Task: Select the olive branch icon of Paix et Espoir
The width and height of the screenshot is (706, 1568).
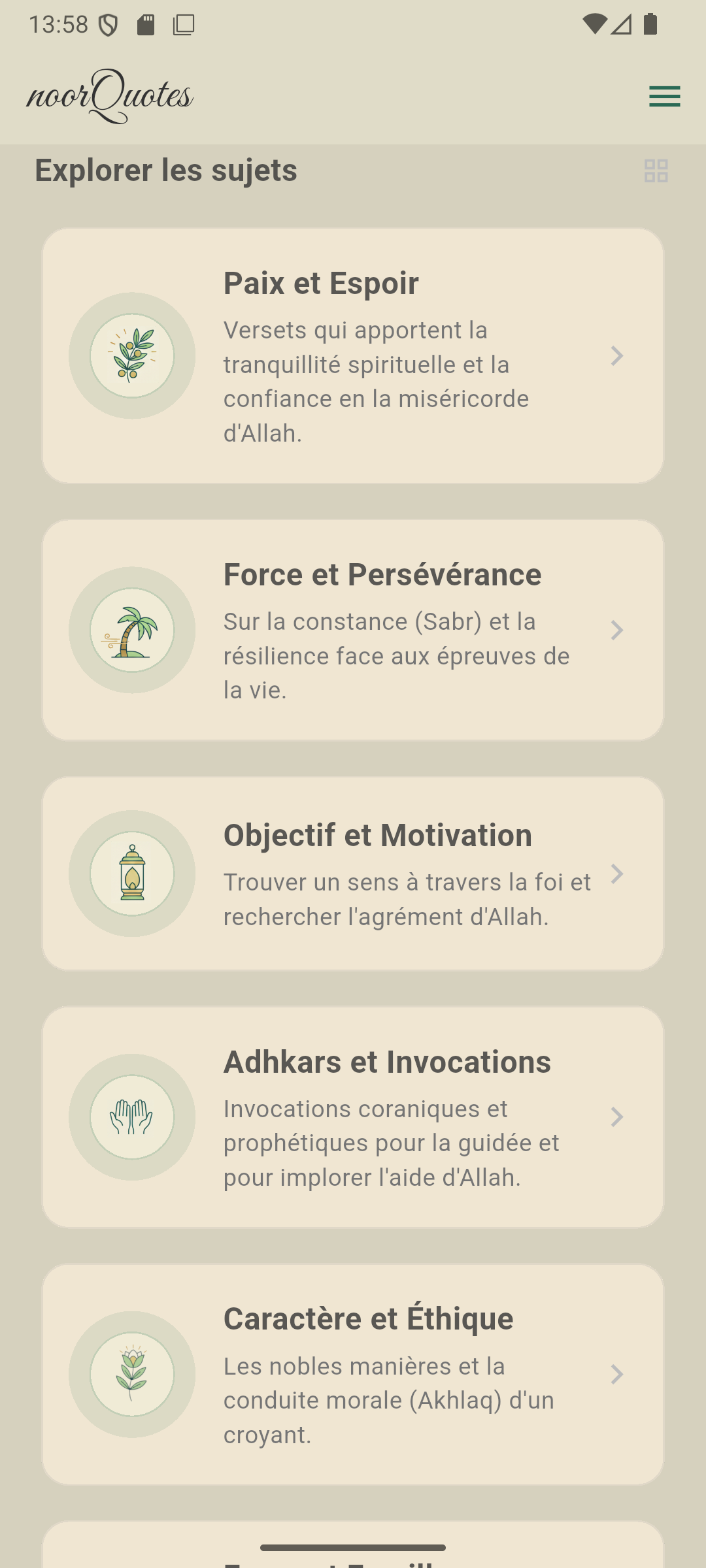Action: click(132, 356)
